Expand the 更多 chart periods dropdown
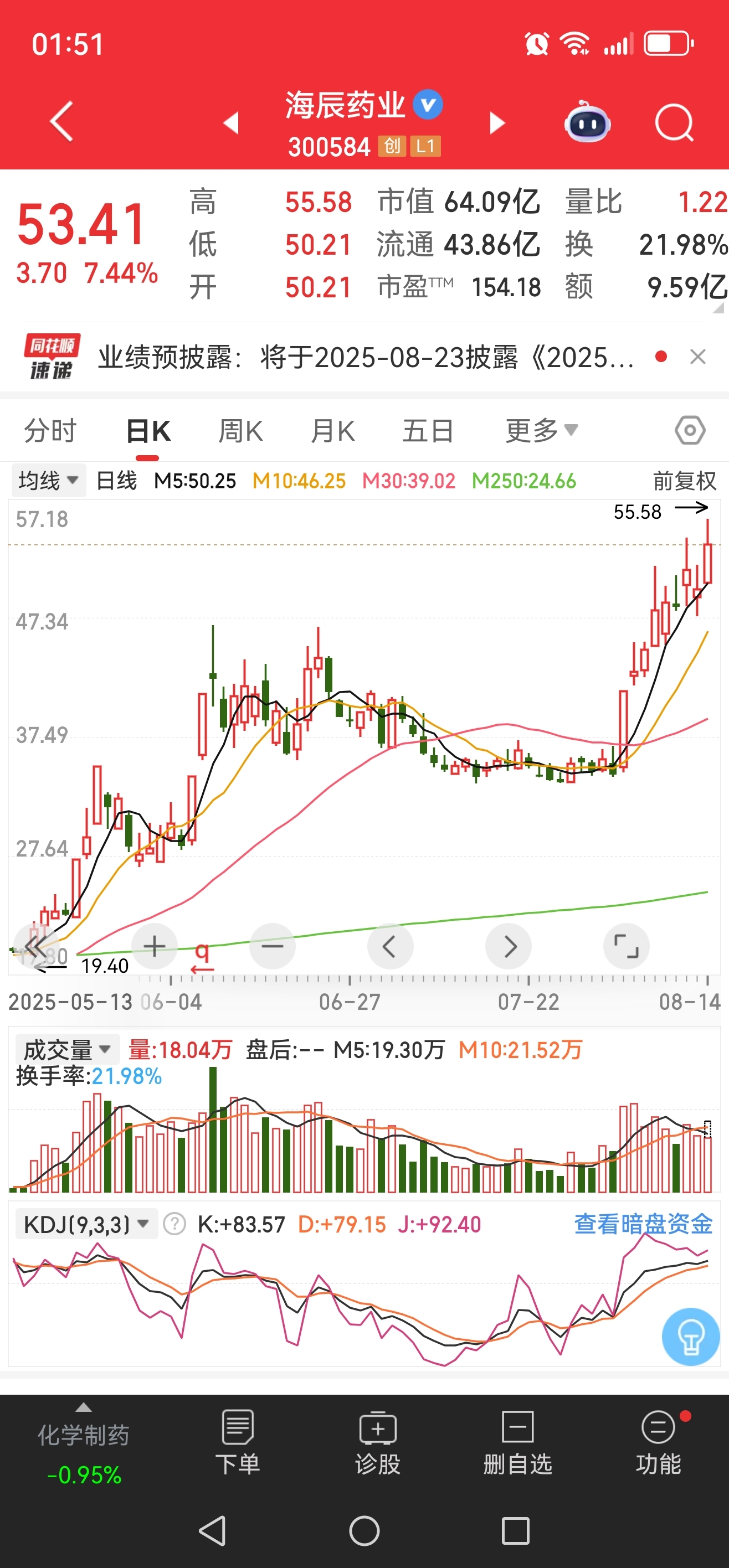 [x=541, y=431]
